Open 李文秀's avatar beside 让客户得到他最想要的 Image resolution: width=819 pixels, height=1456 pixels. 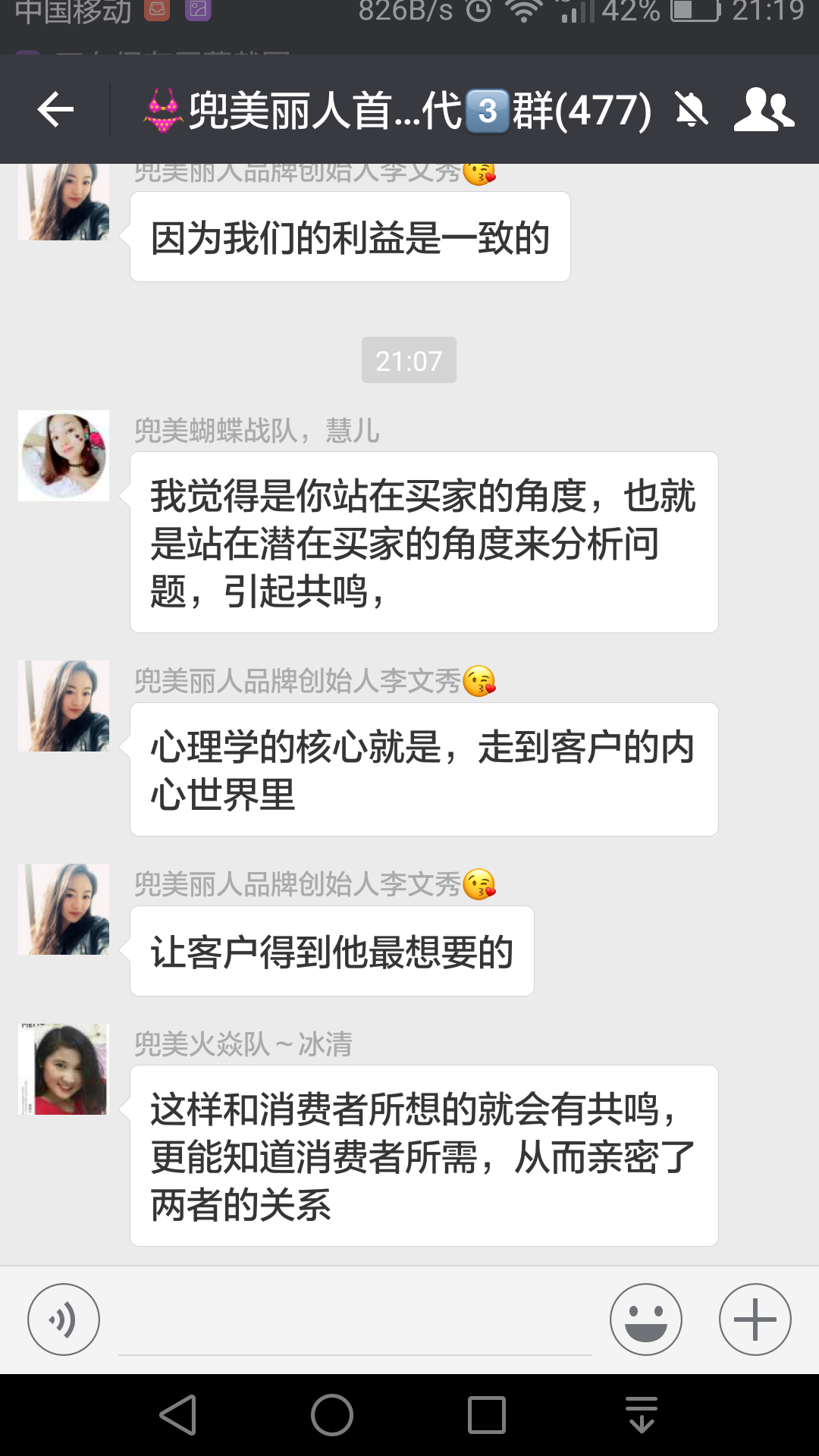point(64,909)
